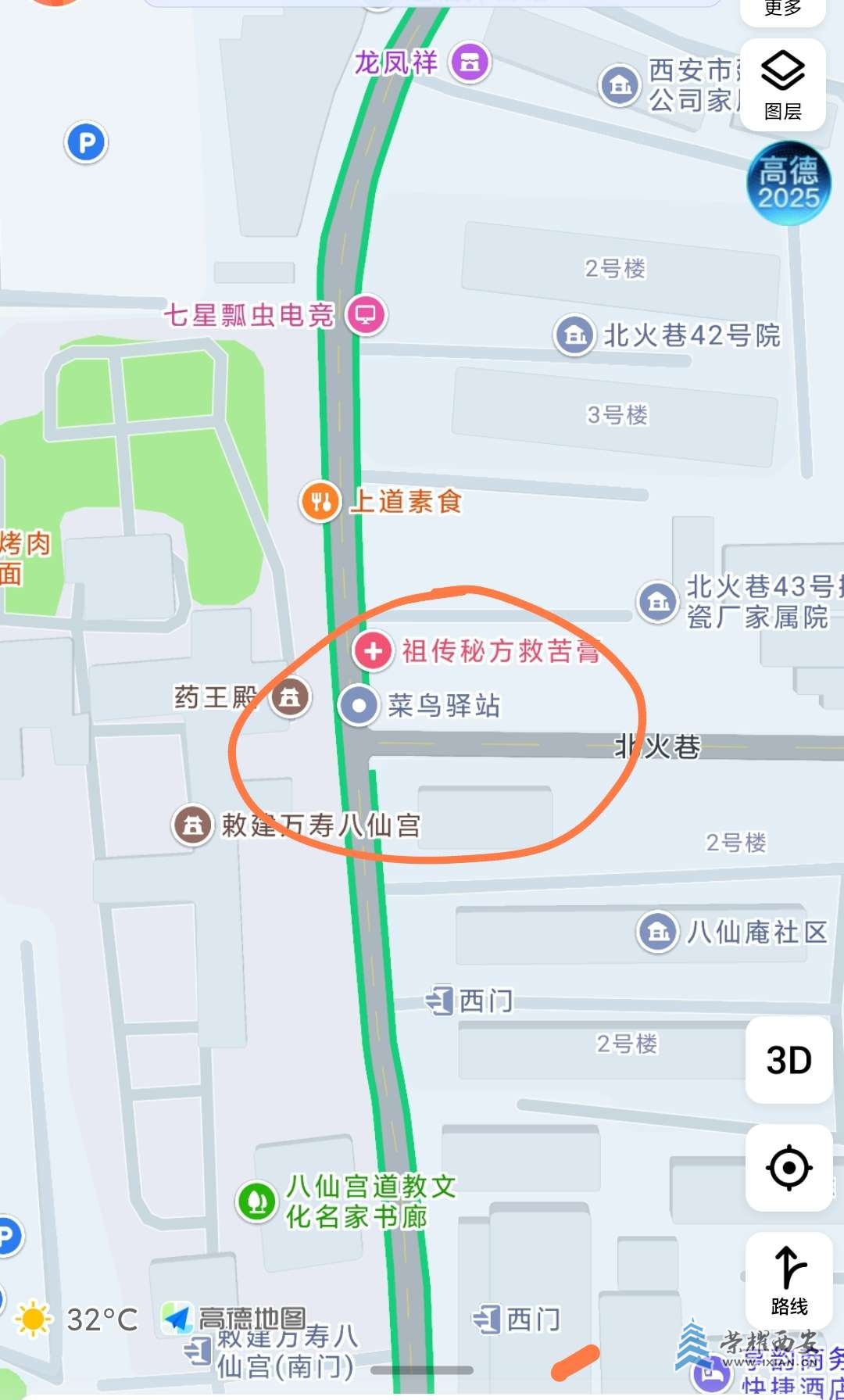Switch the map to 3D view
844x1400 pixels.
point(789,1060)
